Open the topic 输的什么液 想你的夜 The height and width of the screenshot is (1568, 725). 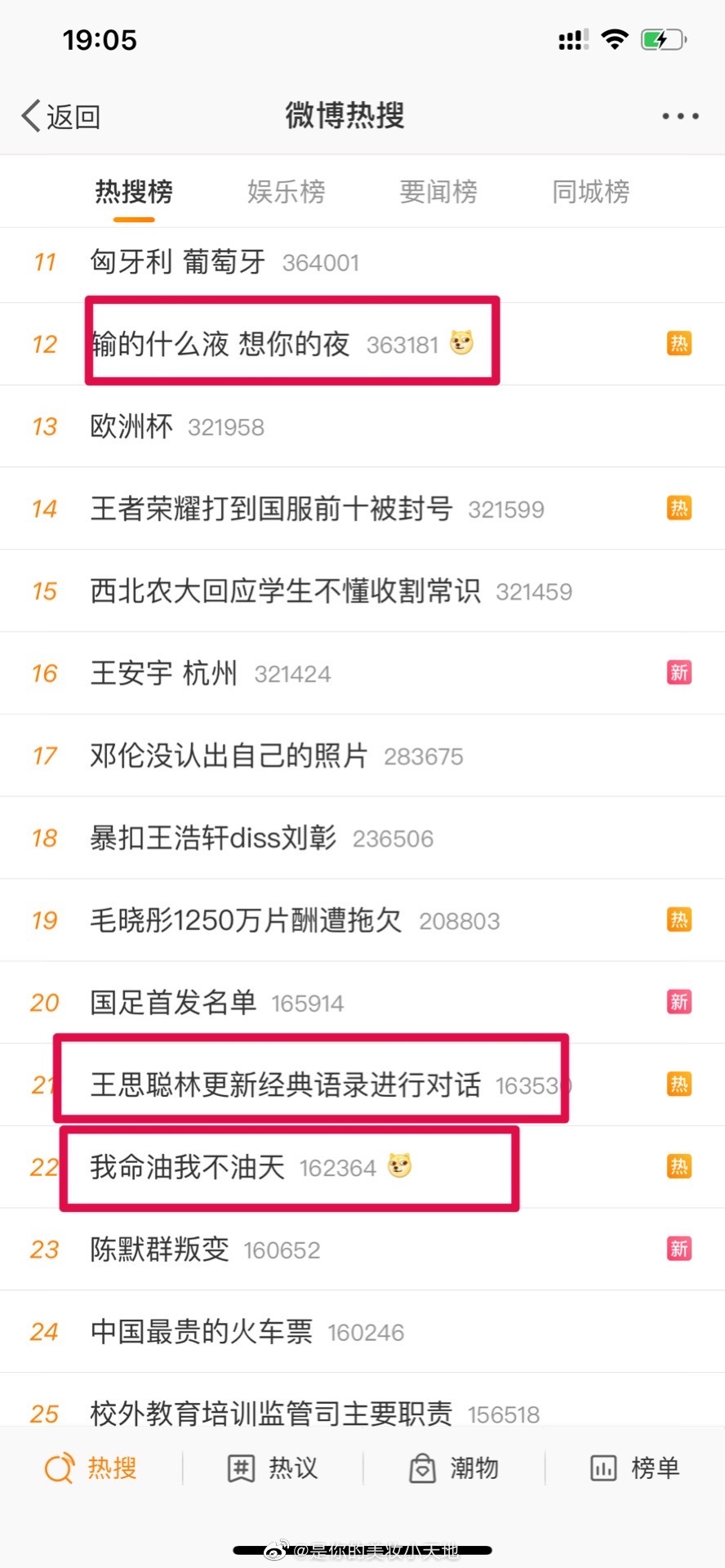click(220, 344)
